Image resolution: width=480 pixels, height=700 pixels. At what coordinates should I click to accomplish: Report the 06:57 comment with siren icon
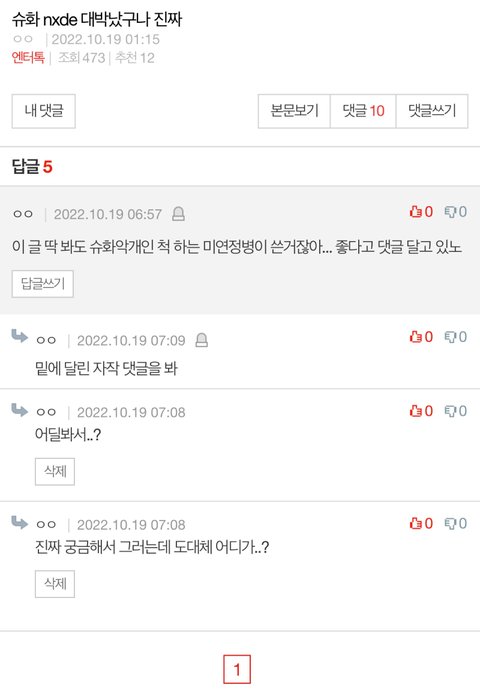pos(178,214)
